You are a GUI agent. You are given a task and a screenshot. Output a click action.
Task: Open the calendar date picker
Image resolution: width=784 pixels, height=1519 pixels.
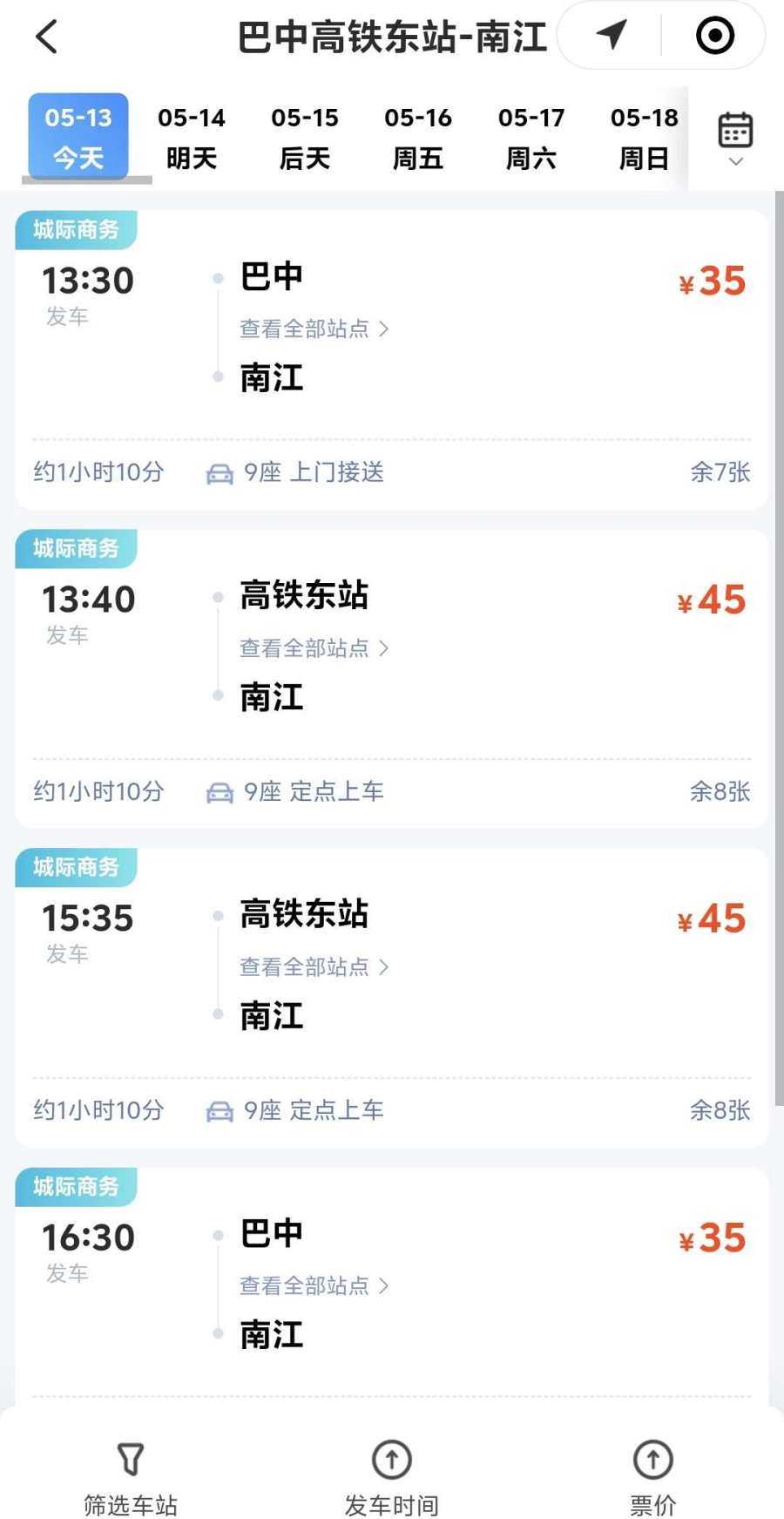735,138
